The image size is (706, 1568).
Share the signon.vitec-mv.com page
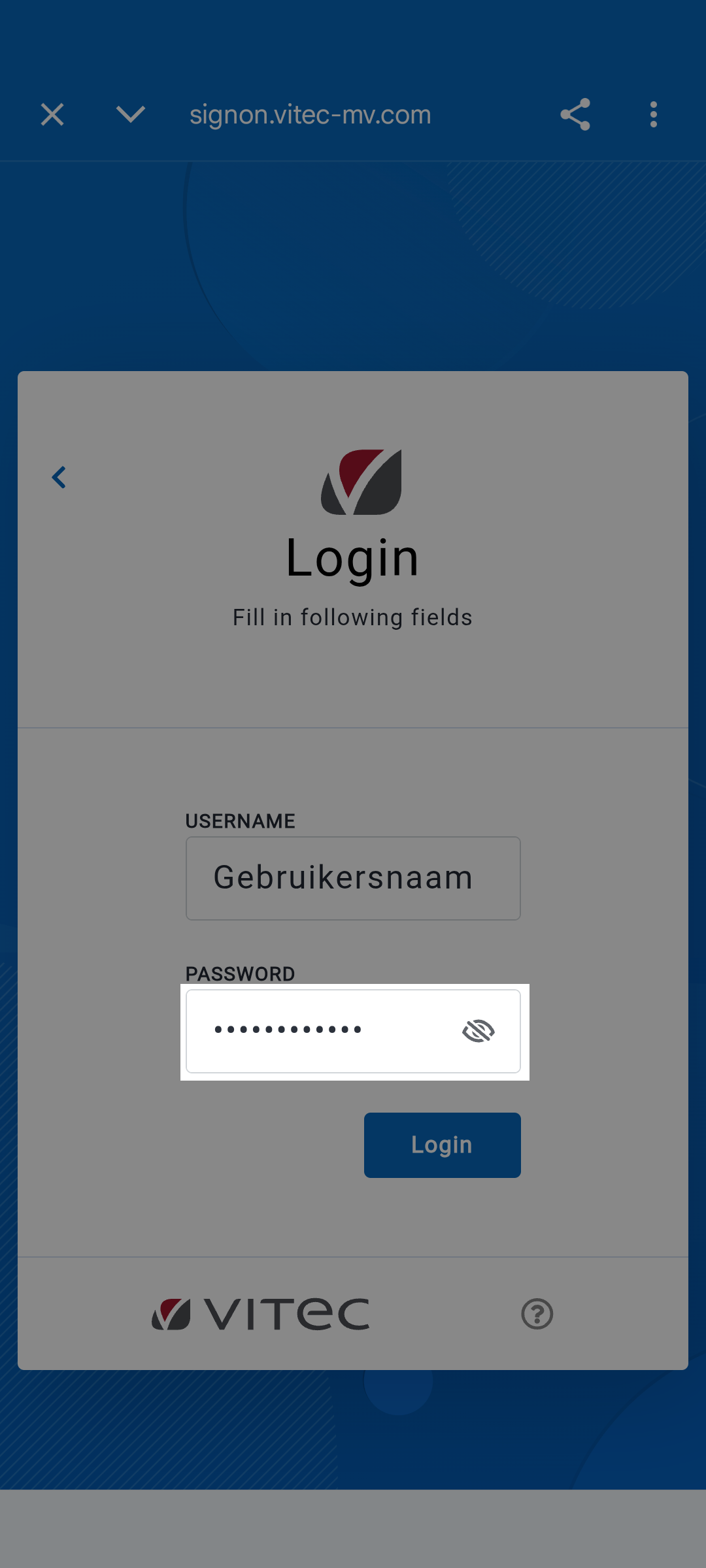(575, 115)
